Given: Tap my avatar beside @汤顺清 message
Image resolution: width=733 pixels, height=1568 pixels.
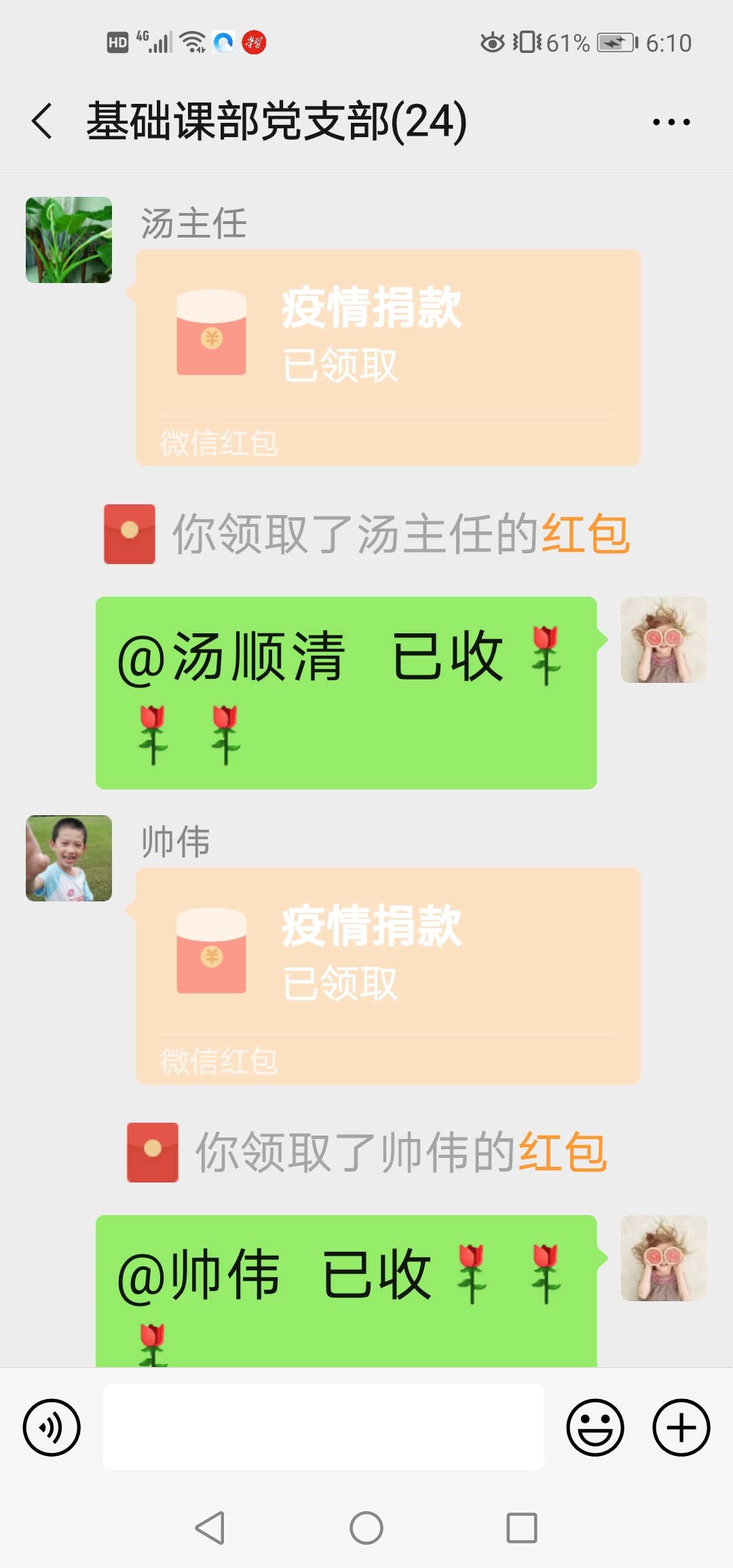Looking at the screenshot, I should [x=663, y=639].
